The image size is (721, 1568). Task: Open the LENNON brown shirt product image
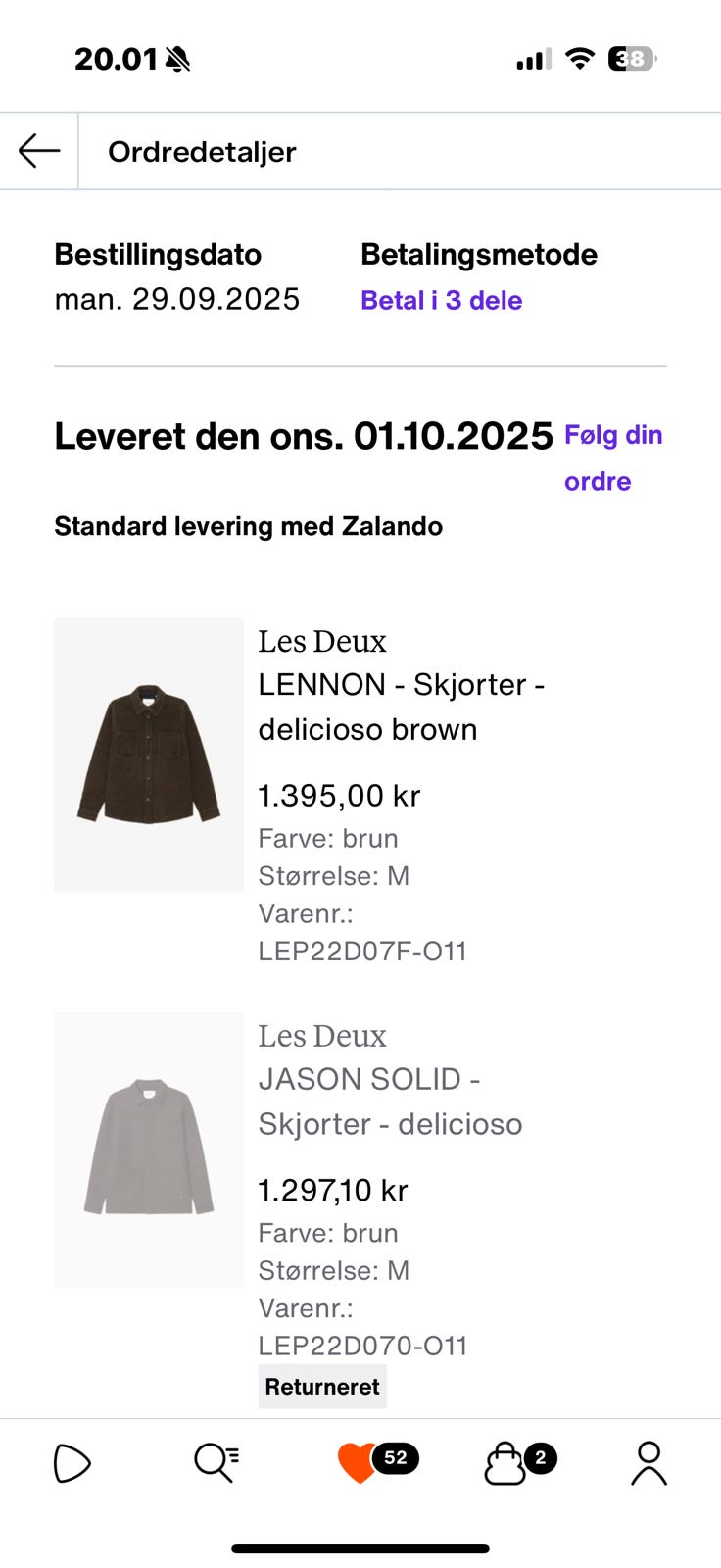click(x=149, y=755)
